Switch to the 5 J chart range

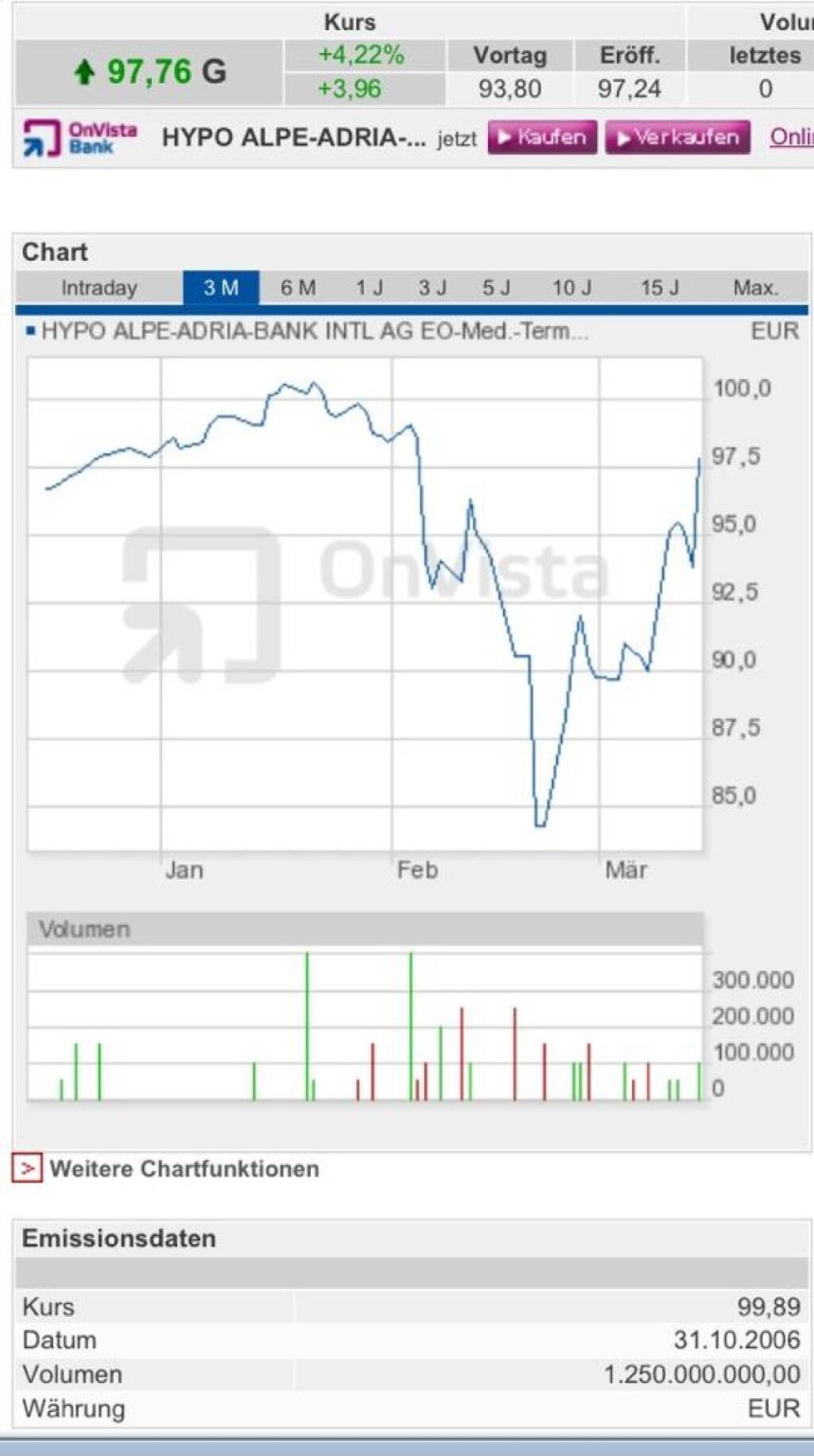[x=496, y=288]
